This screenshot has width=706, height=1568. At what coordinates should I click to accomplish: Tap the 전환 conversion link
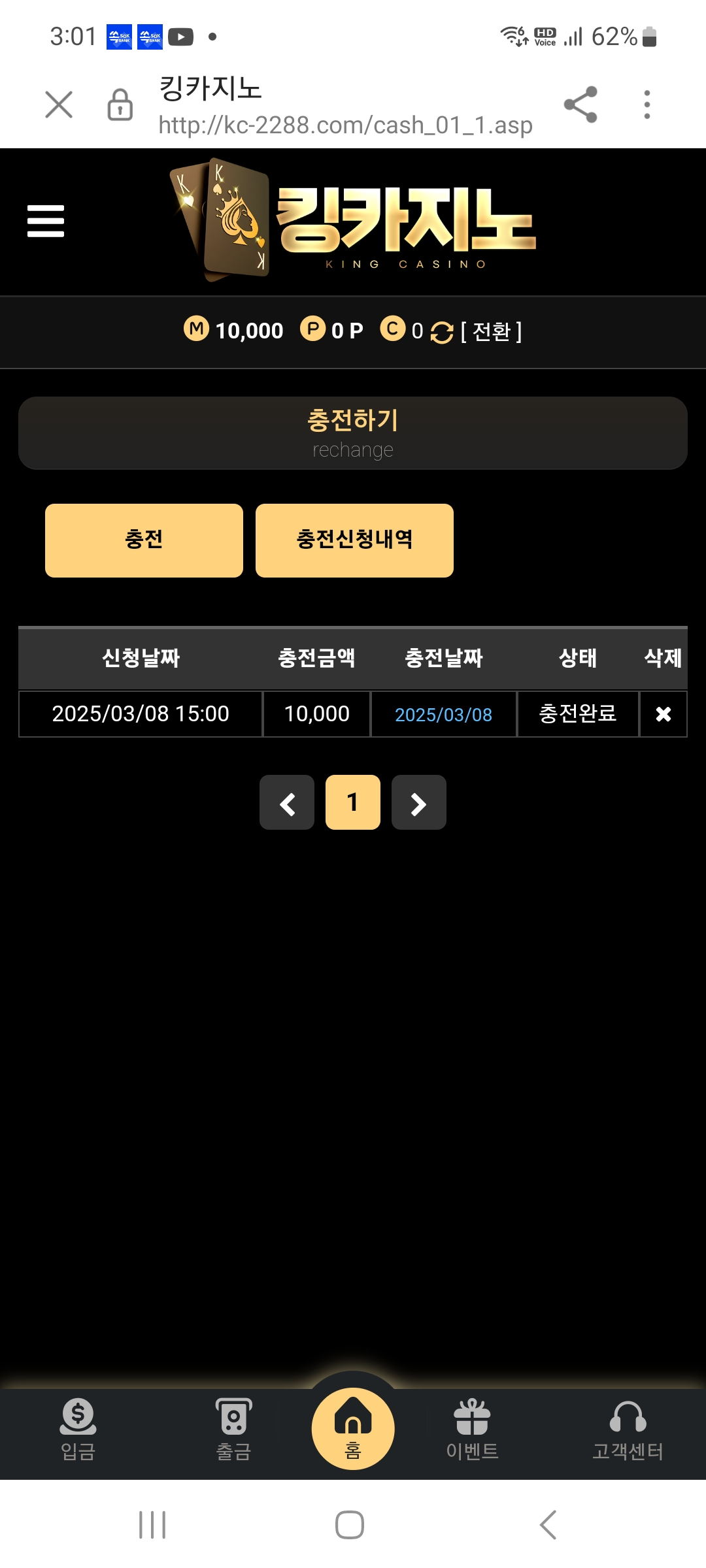(491, 332)
